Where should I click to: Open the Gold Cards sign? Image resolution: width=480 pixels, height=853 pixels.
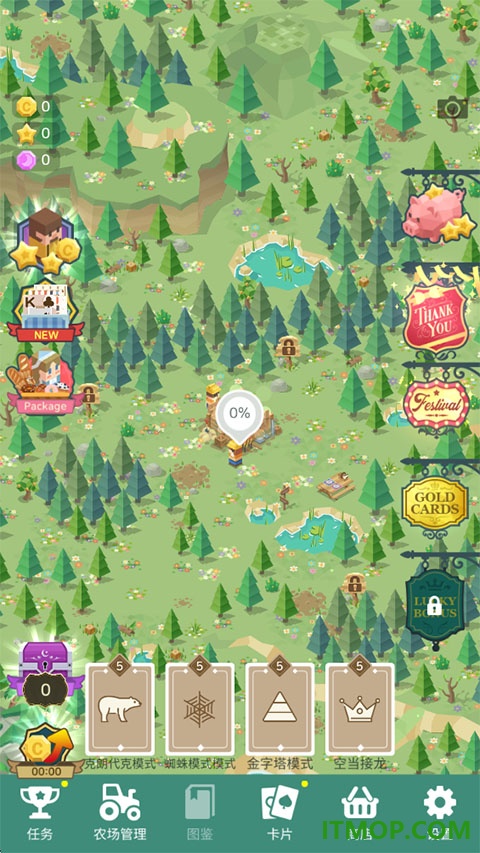pyautogui.click(x=435, y=503)
